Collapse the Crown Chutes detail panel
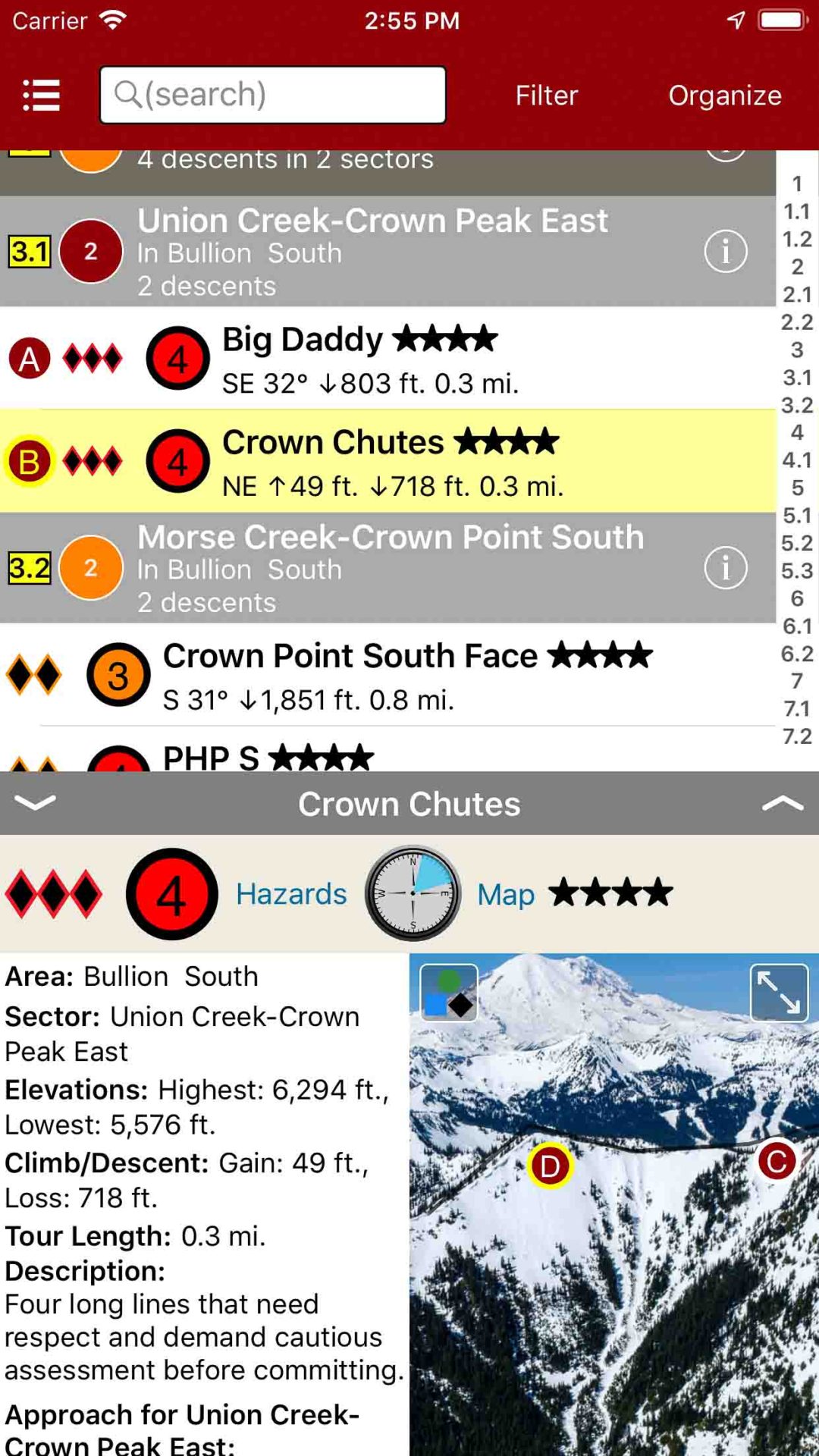The width and height of the screenshot is (819, 1456). pos(35,803)
